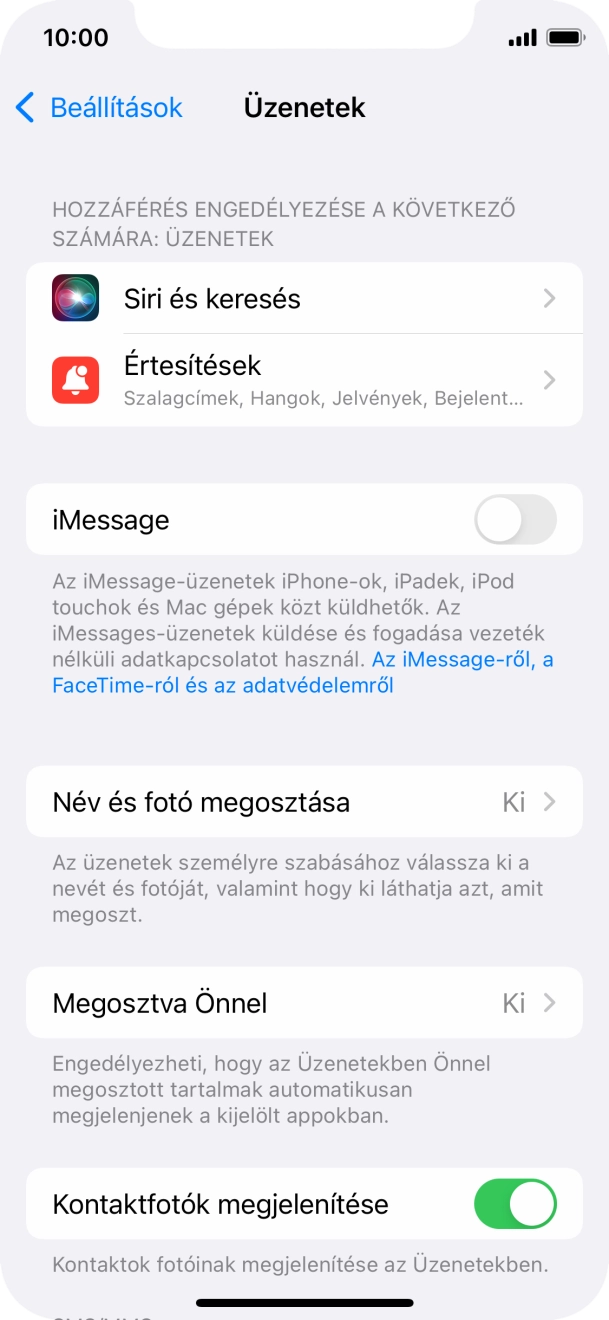This screenshot has width=609, height=1320.
Task: Open Megosztva Önnel settings
Action: [304, 1003]
